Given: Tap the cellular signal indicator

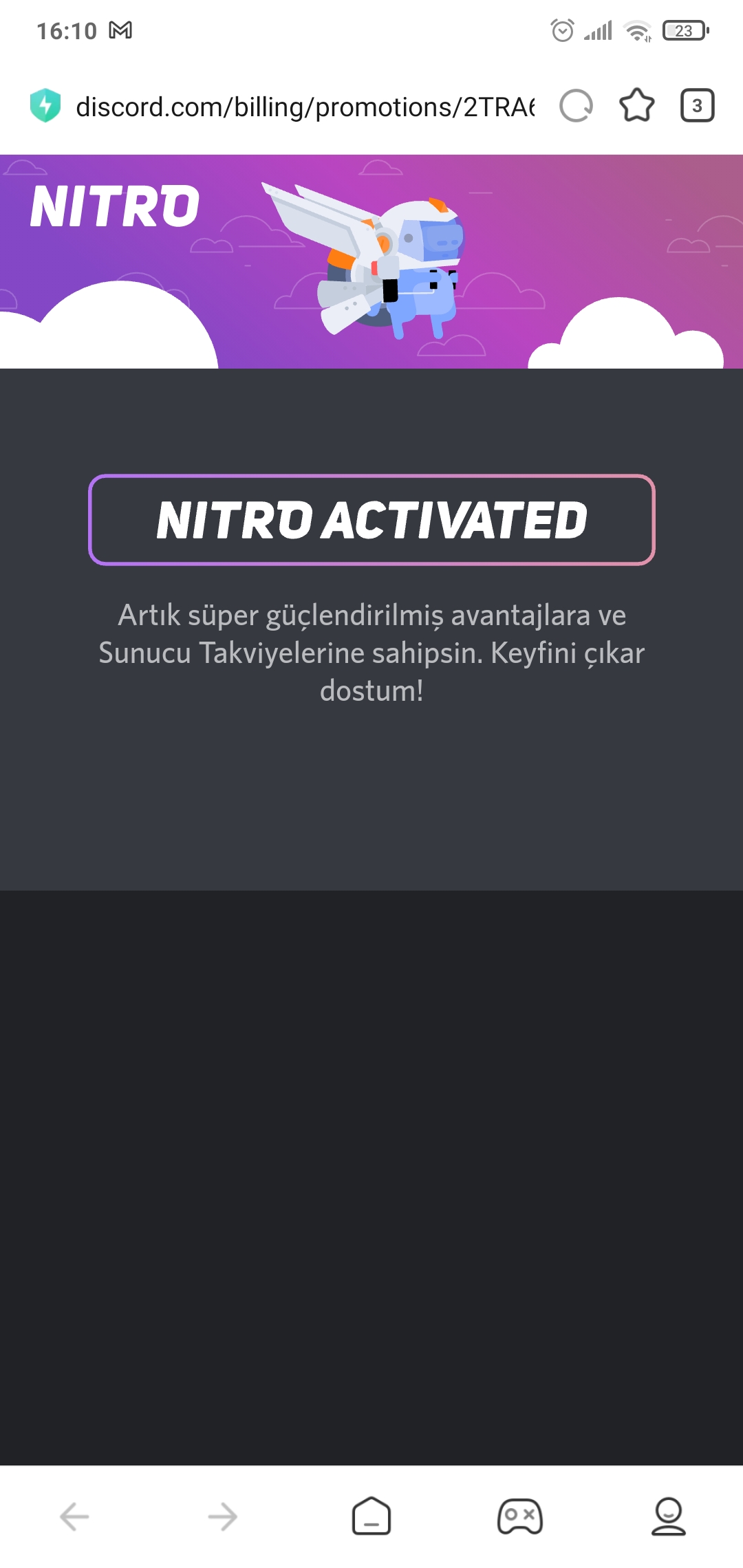Looking at the screenshot, I should (x=597, y=30).
